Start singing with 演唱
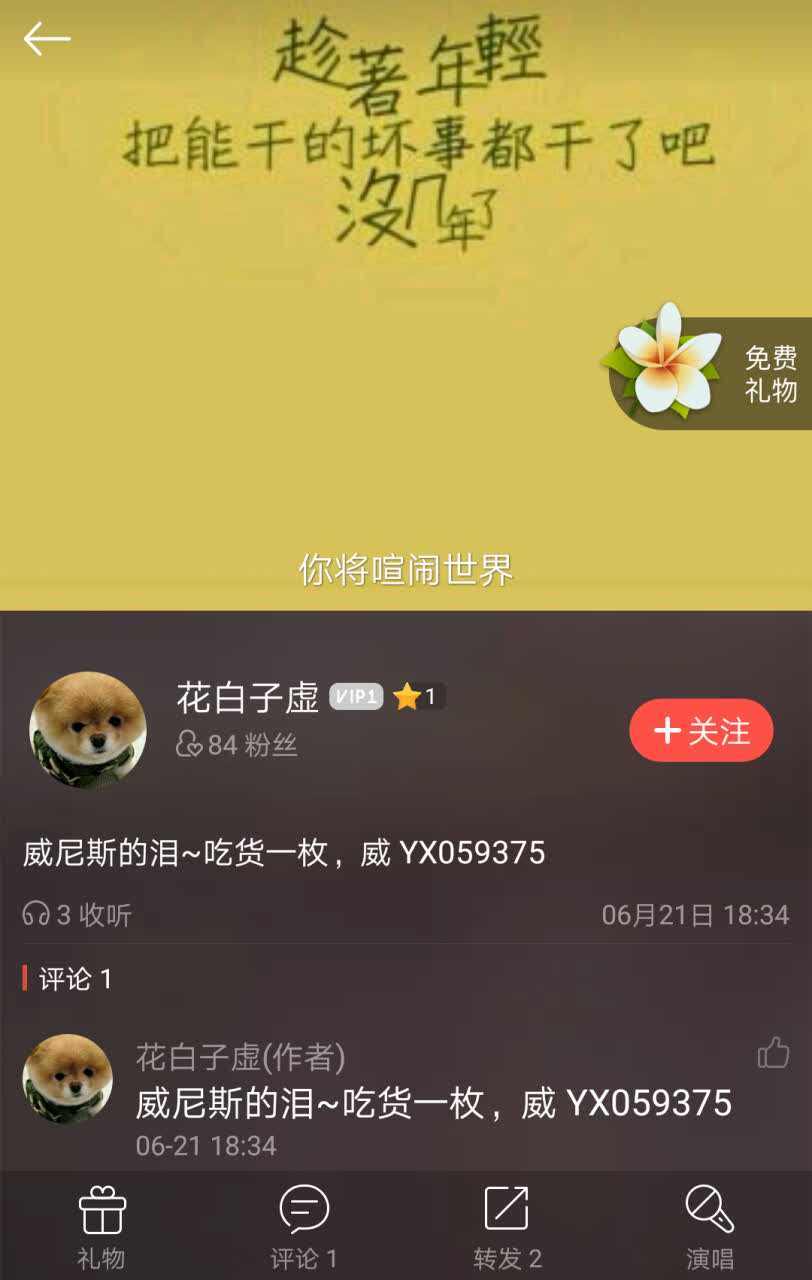Image resolution: width=812 pixels, height=1280 pixels. coord(709,1226)
